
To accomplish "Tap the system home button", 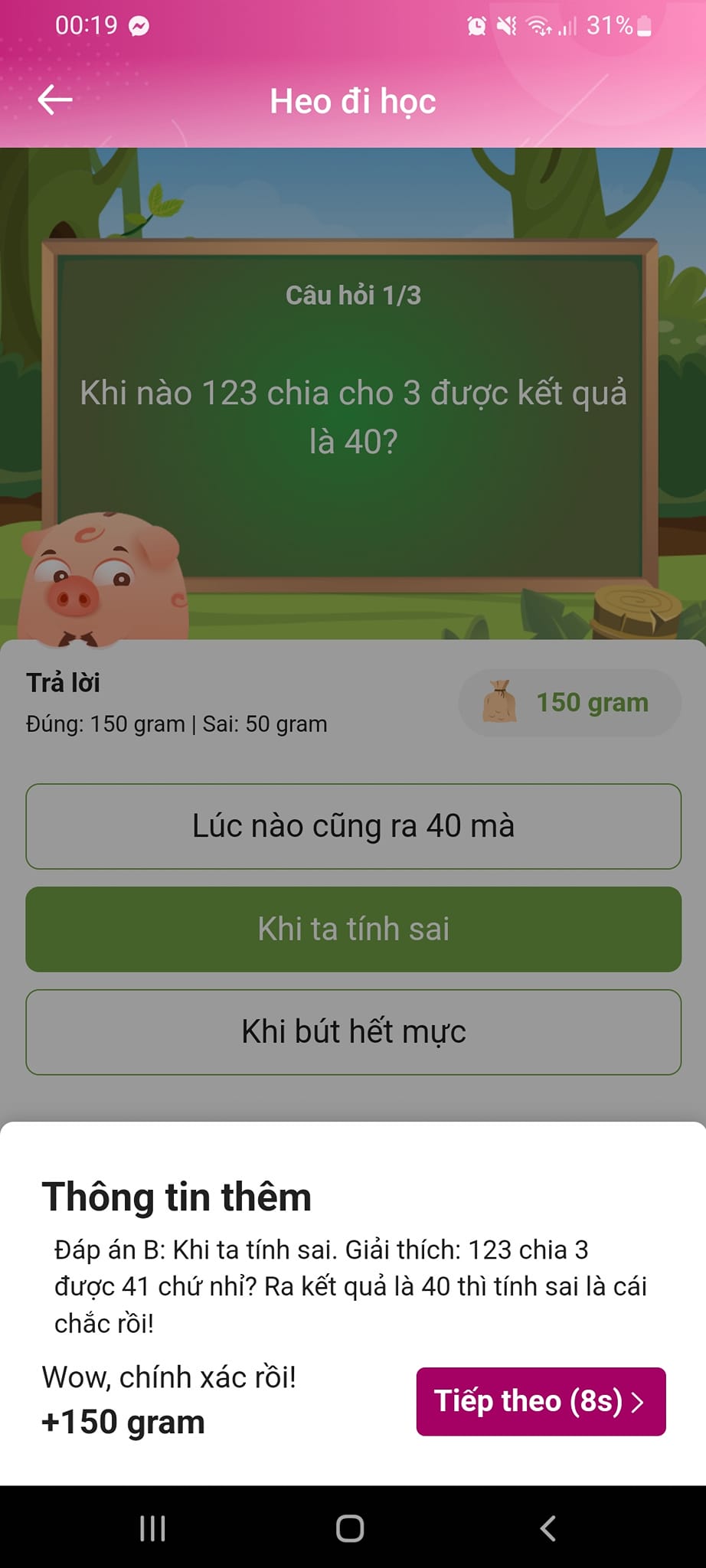I will point(350,1528).
